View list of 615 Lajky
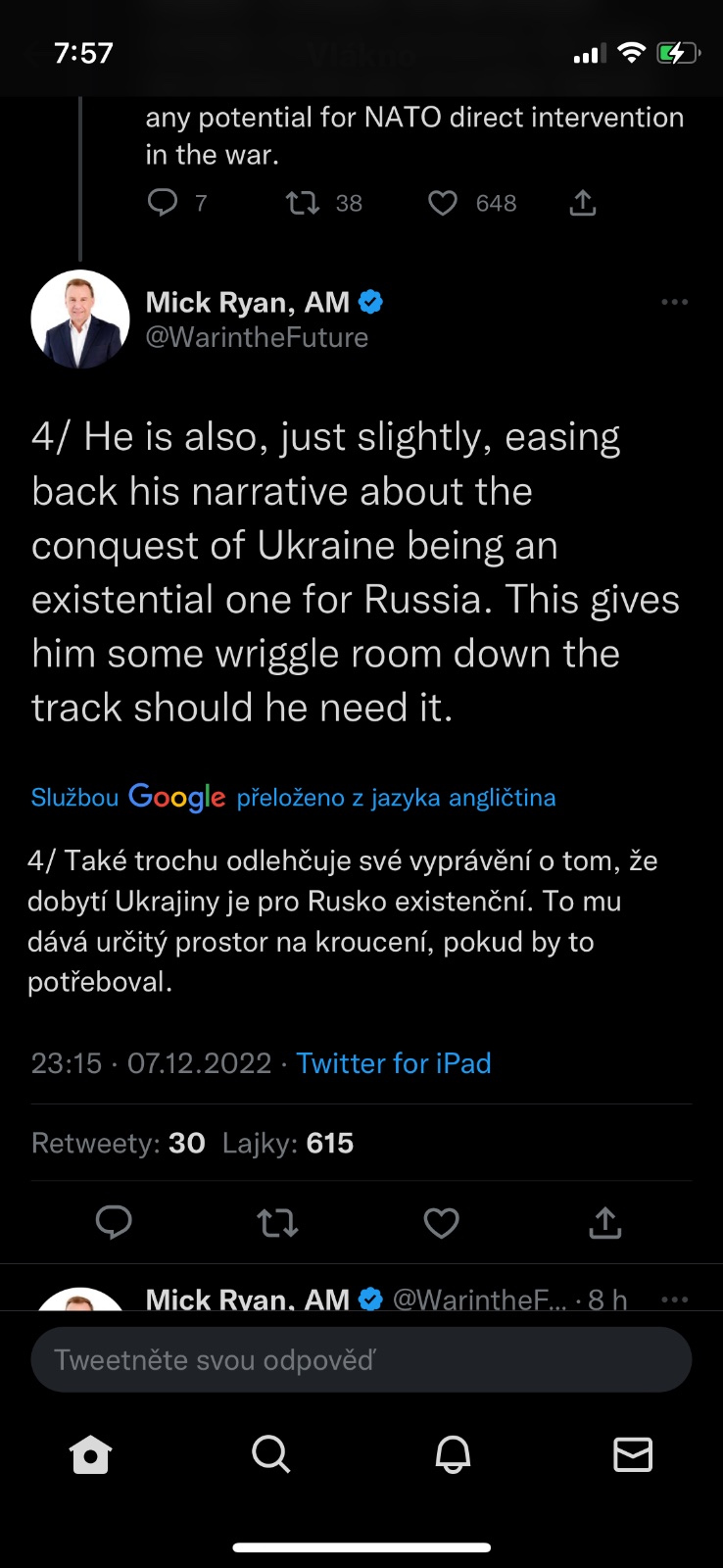 click(288, 1143)
